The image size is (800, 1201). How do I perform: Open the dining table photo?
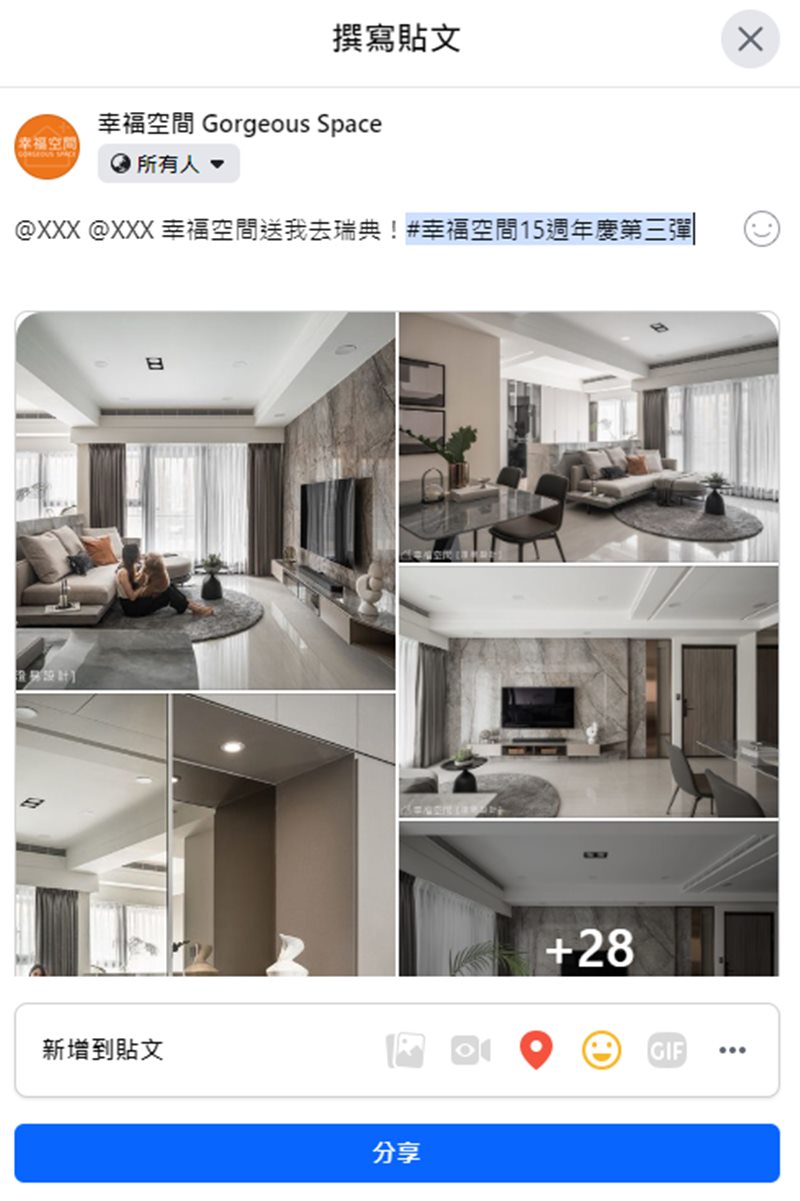pos(589,438)
